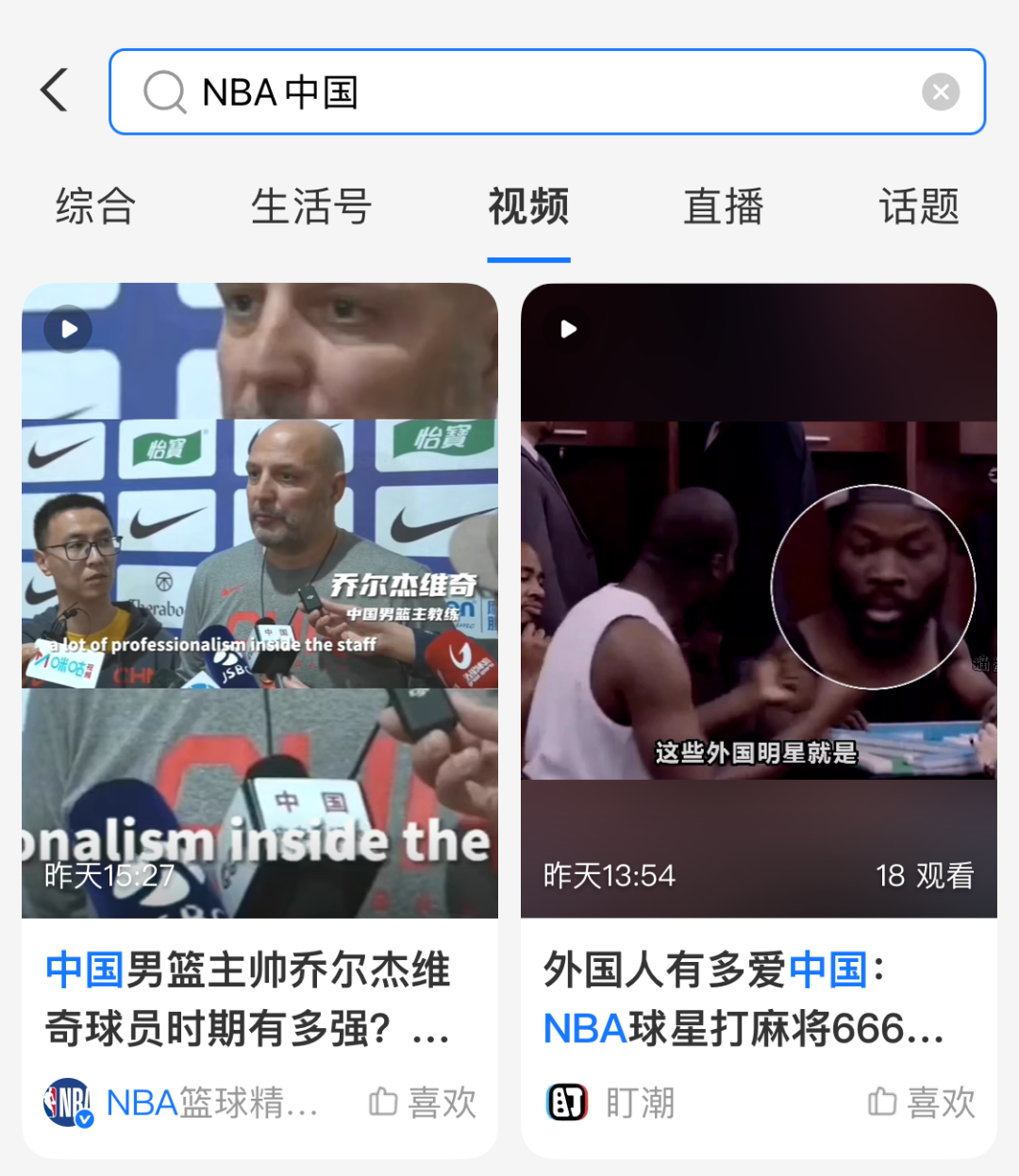Viewport: 1019px width, 1176px height.
Task: Switch to the 直播 tab
Action: 723,207
